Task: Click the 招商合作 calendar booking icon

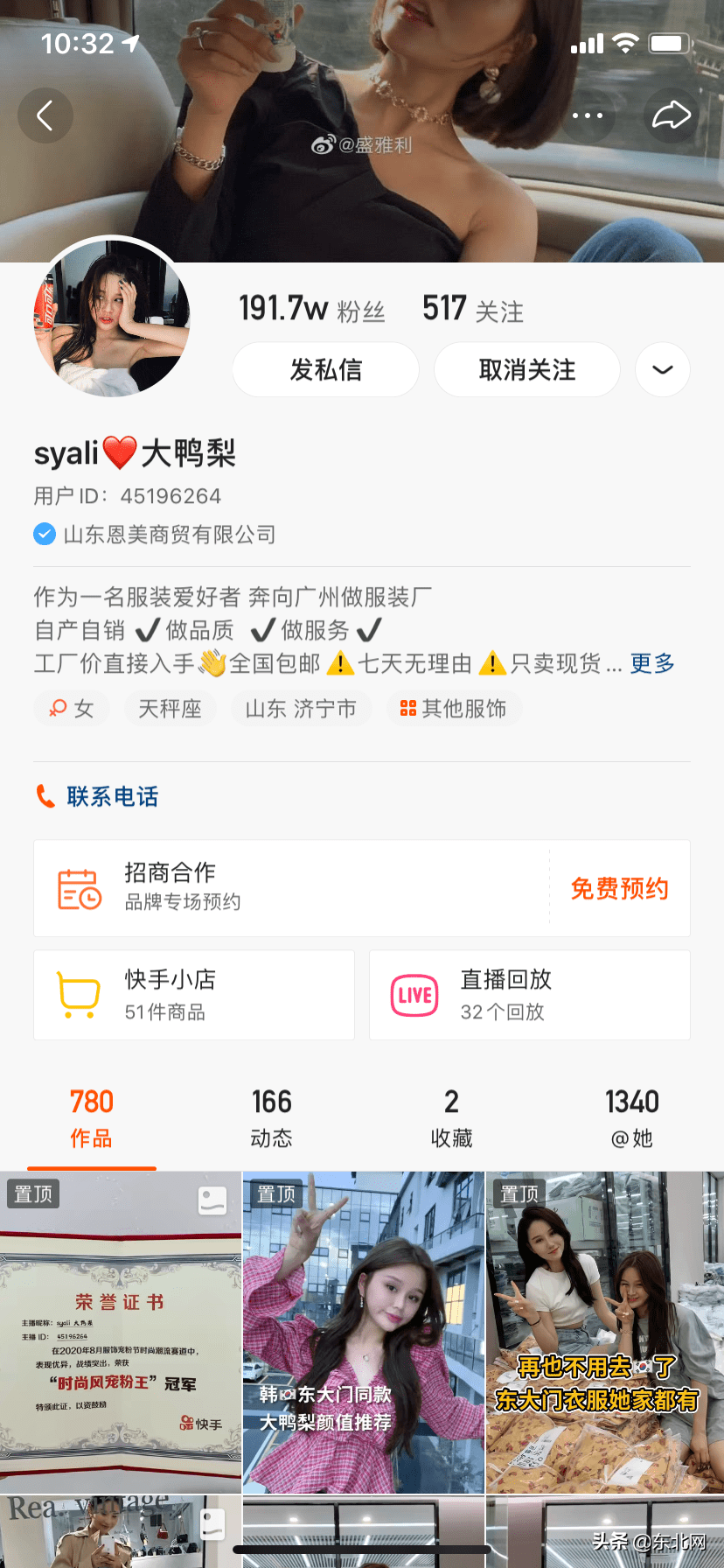Action: [79, 886]
